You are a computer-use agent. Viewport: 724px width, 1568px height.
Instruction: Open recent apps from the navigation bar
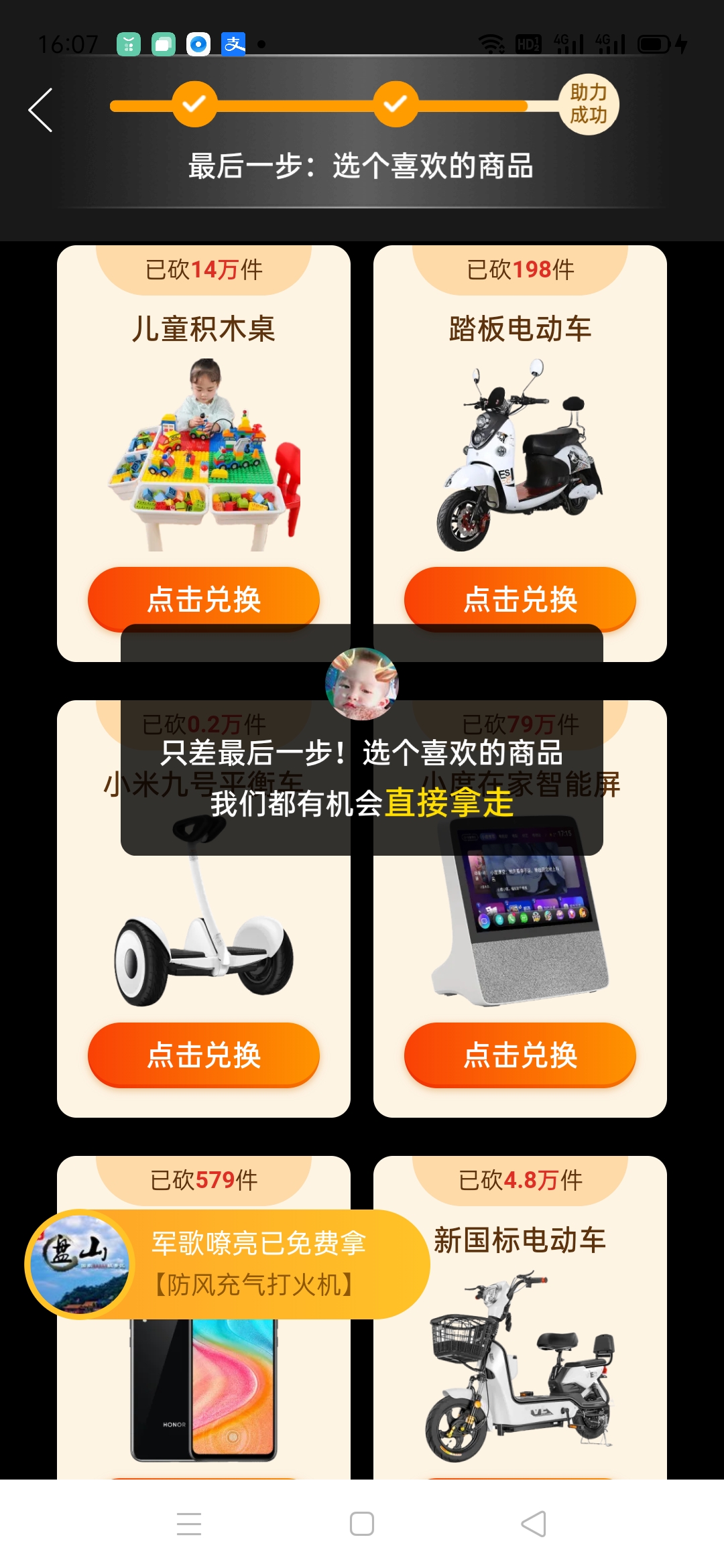[x=189, y=1524]
